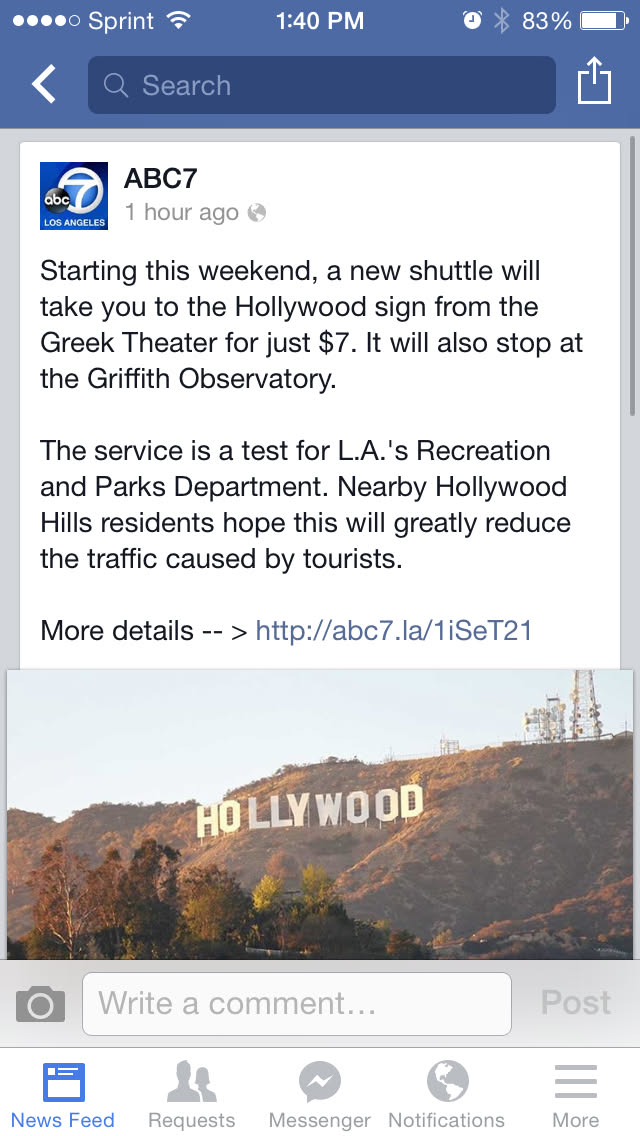The image size is (640, 1136).
Task: Open the ABC7 page name link
Action: 160,178
